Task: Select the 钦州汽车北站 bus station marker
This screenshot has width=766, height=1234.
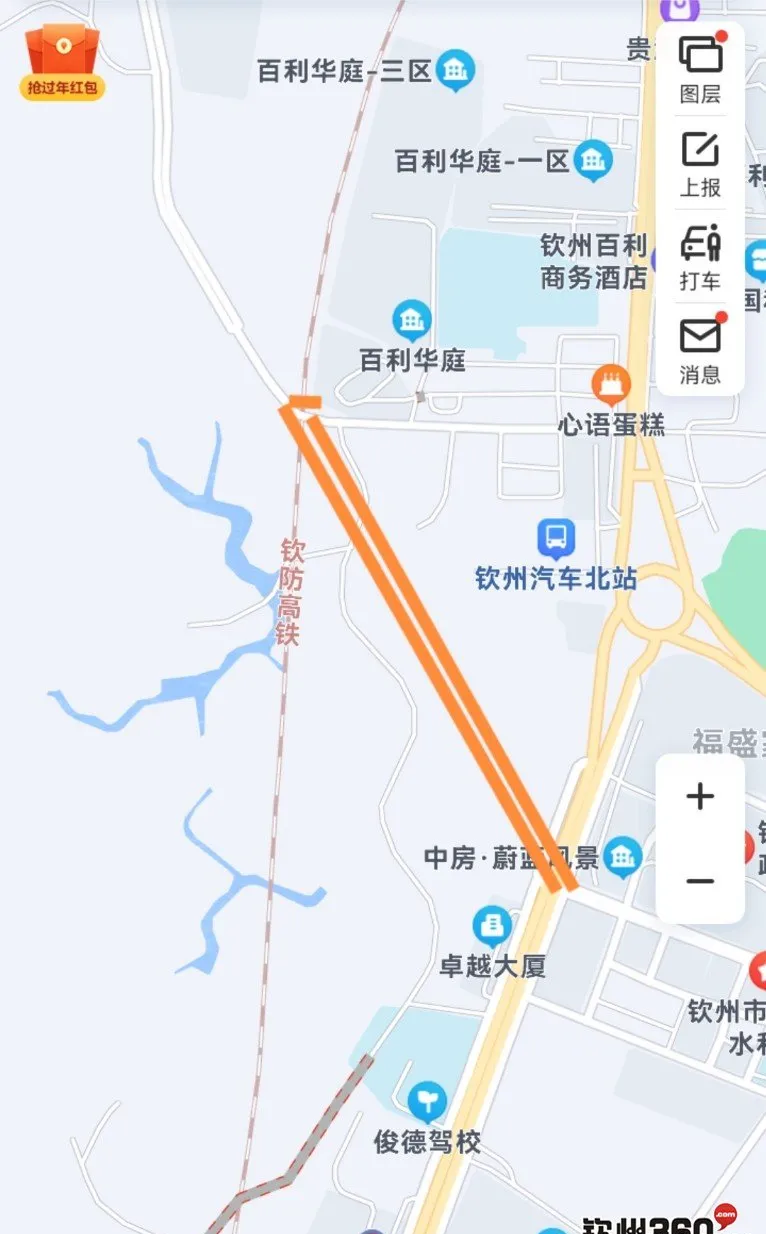Action: [x=556, y=539]
